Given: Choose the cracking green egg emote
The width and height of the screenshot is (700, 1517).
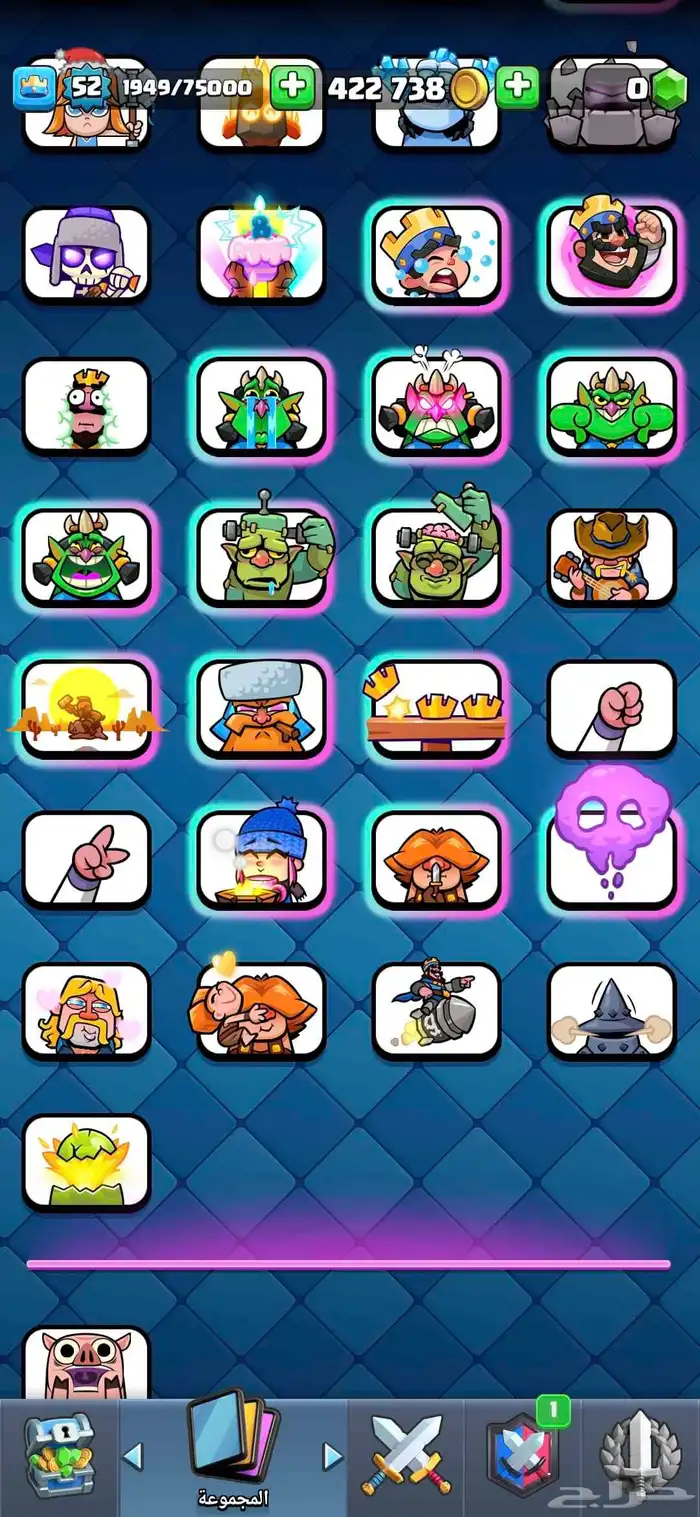Looking at the screenshot, I should tap(86, 1162).
